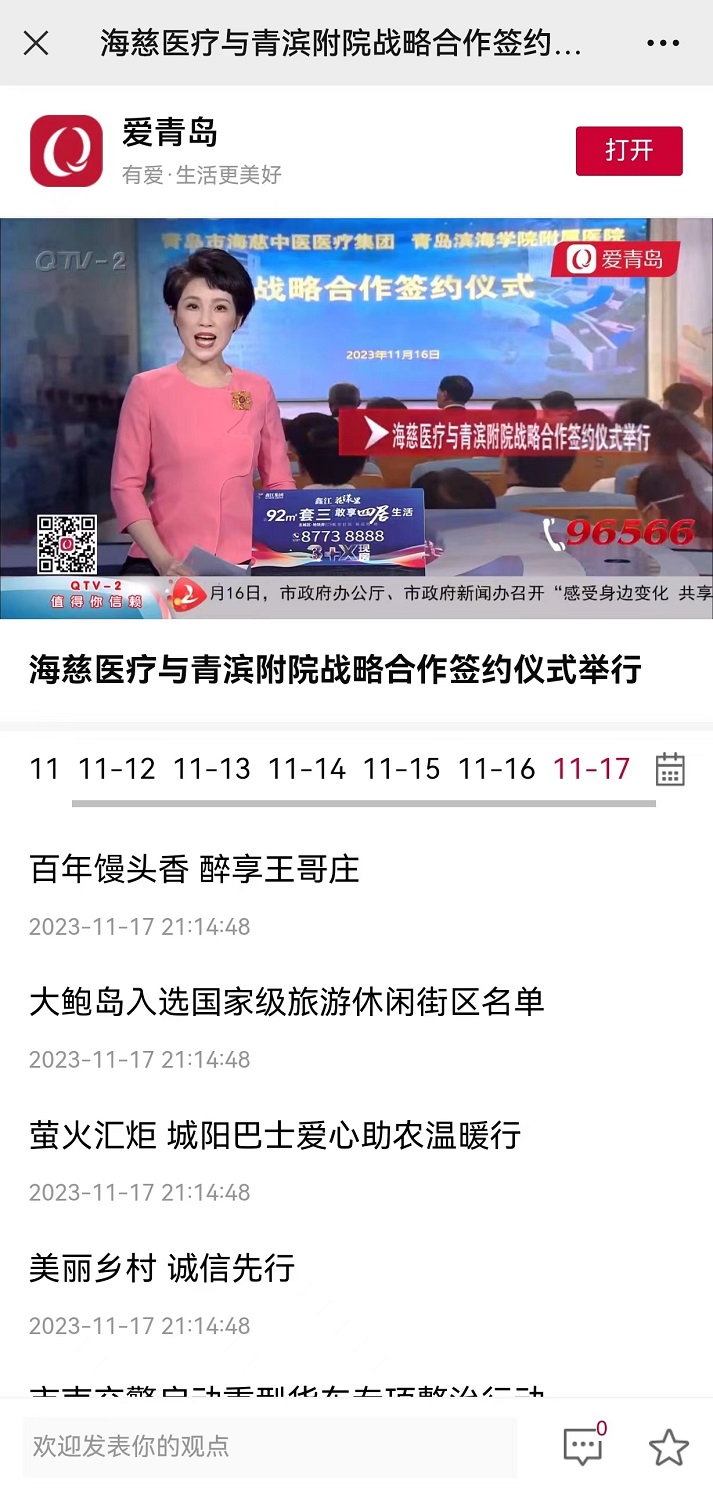The width and height of the screenshot is (713, 1496).
Task: Open news item 百年馒头香 醉享王哥庄
Action: click(194, 869)
